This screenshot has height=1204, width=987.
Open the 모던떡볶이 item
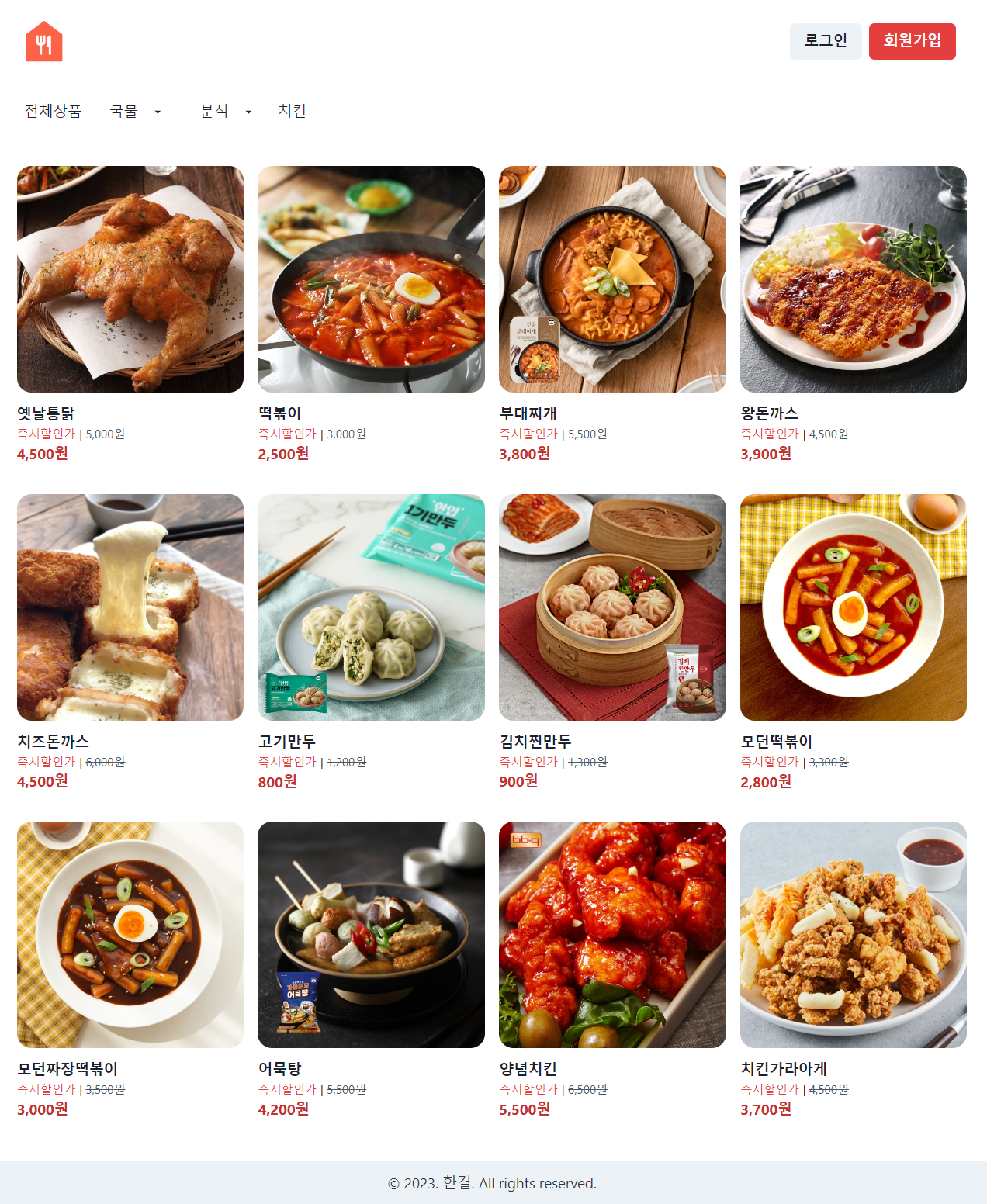[x=853, y=607]
